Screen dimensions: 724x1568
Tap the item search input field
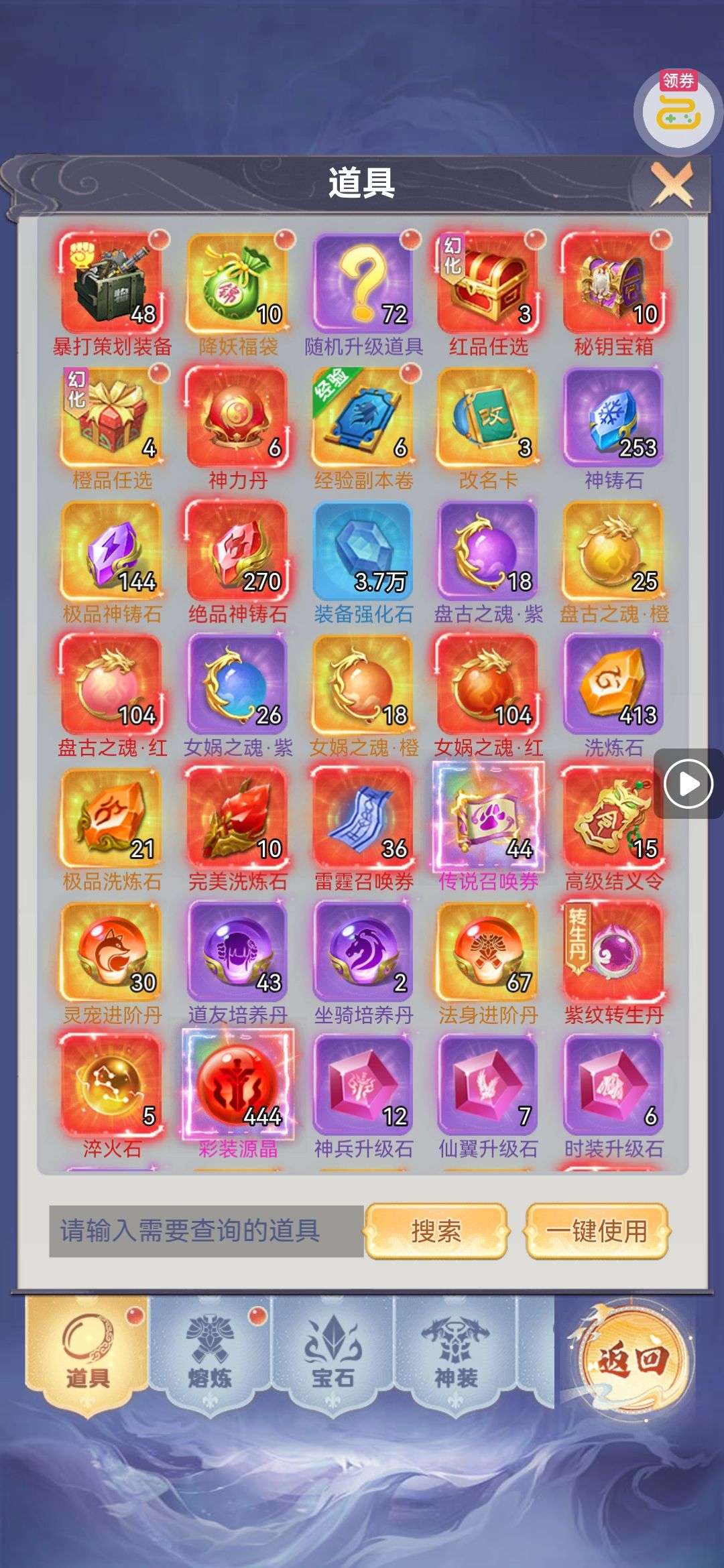point(206,1231)
